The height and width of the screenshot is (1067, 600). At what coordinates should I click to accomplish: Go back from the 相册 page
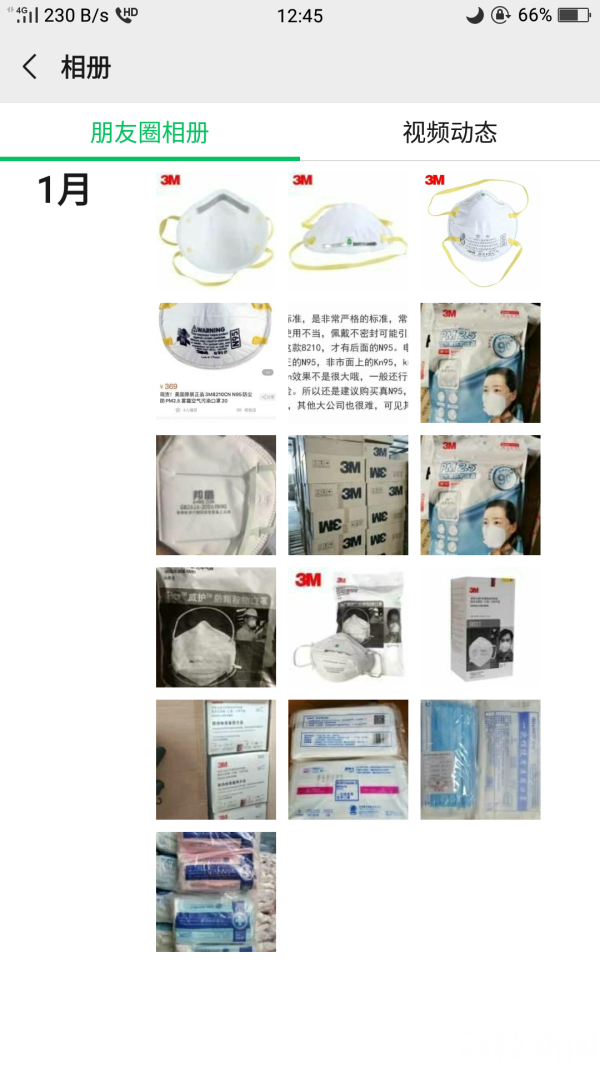(30, 67)
